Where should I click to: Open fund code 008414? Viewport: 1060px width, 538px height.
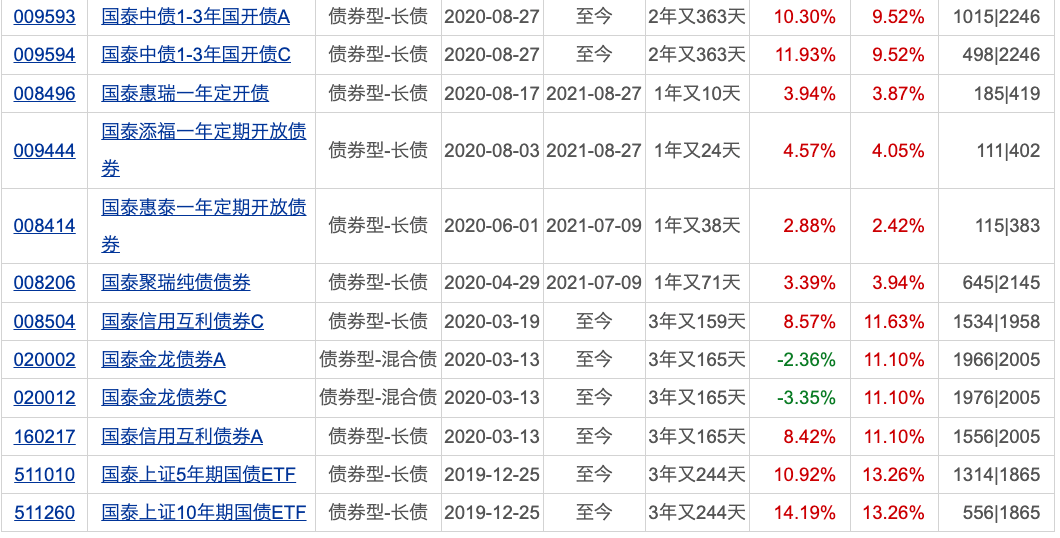click(x=44, y=226)
